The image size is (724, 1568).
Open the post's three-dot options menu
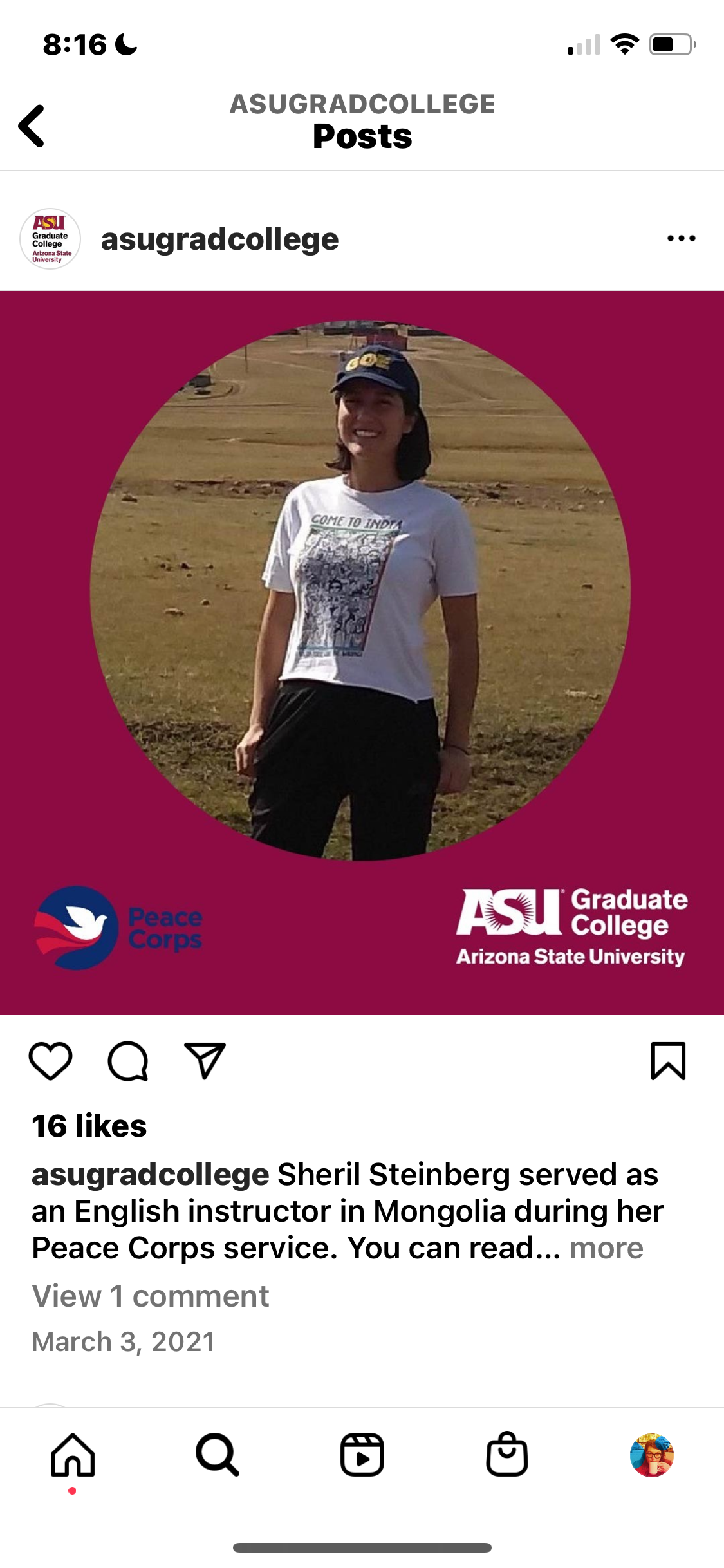click(x=681, y=239)
